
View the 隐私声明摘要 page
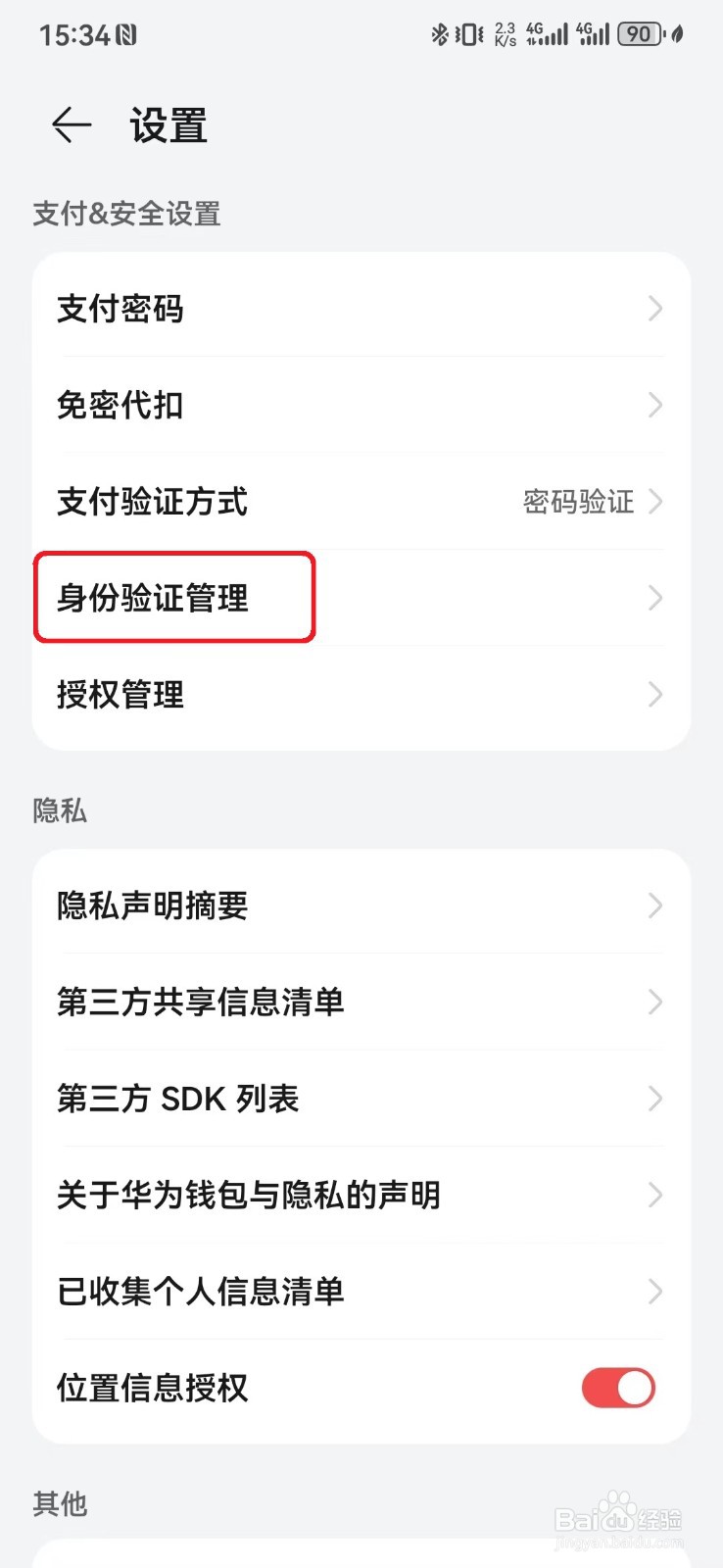654,906
